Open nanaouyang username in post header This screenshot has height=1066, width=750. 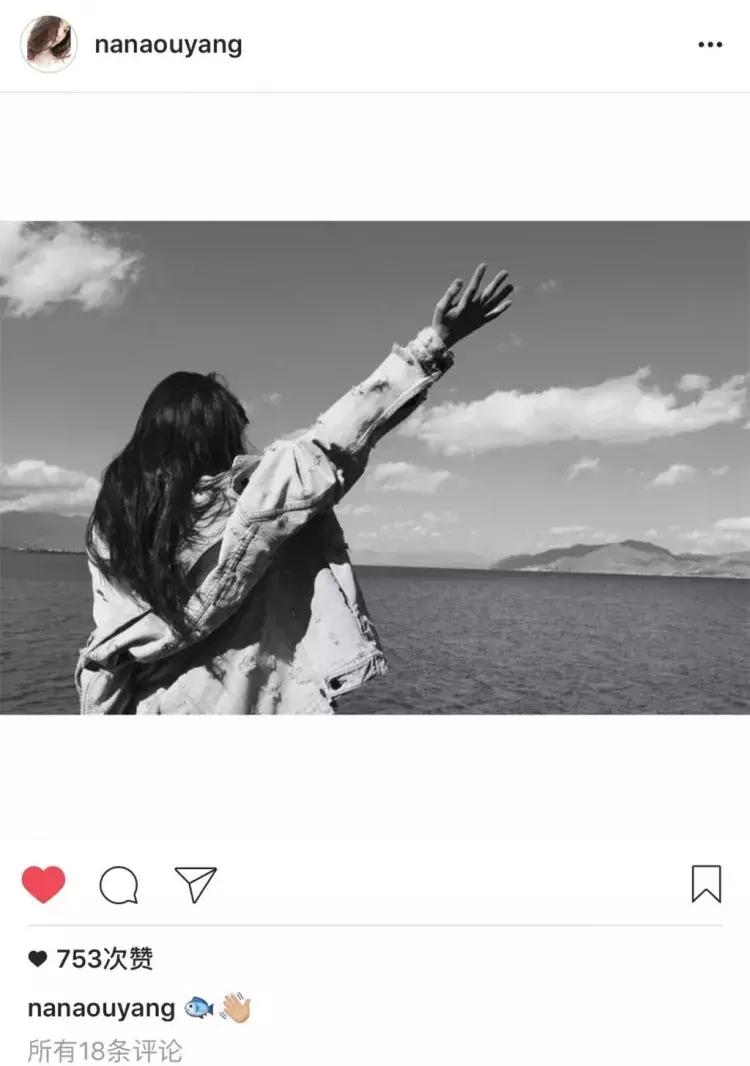168,45
